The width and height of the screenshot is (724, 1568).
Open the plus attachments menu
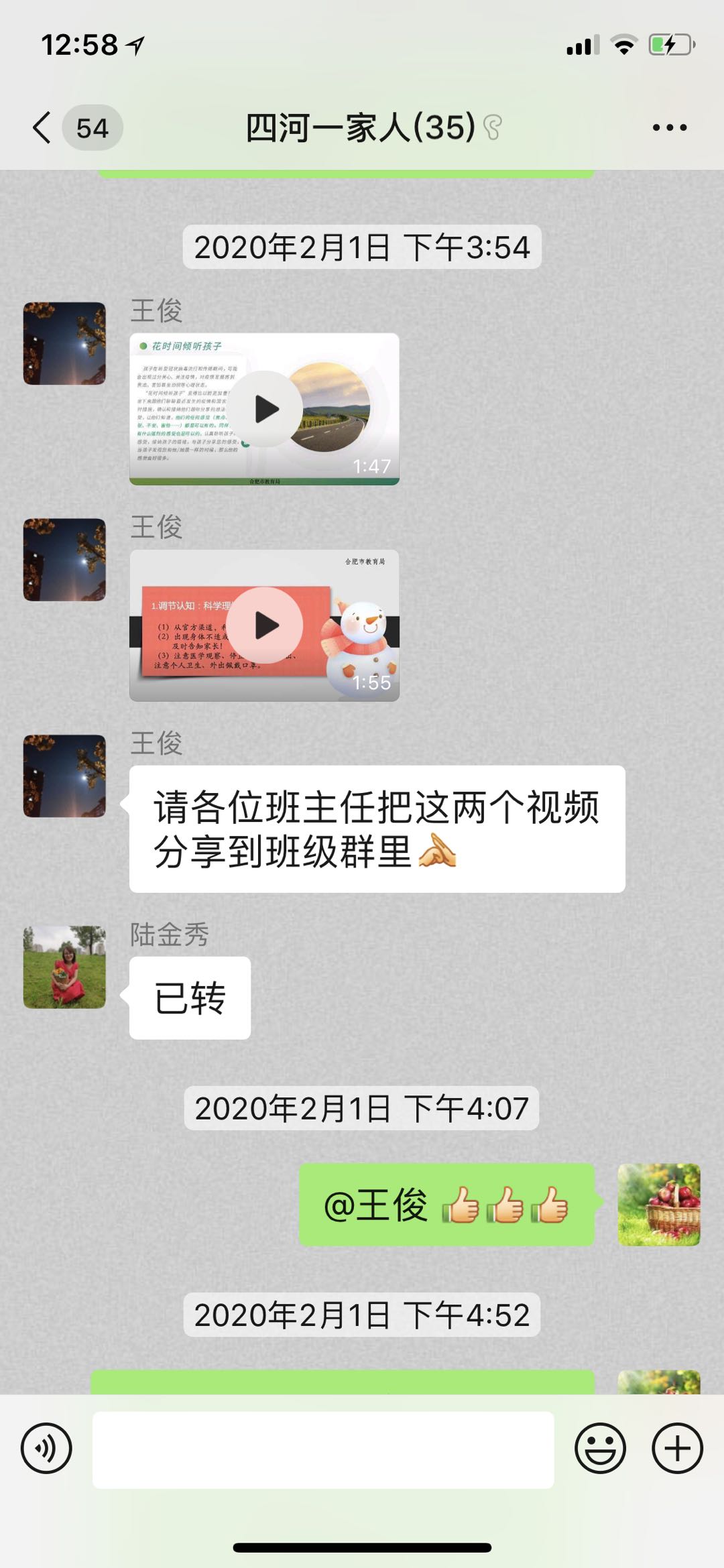[677, 1448]
